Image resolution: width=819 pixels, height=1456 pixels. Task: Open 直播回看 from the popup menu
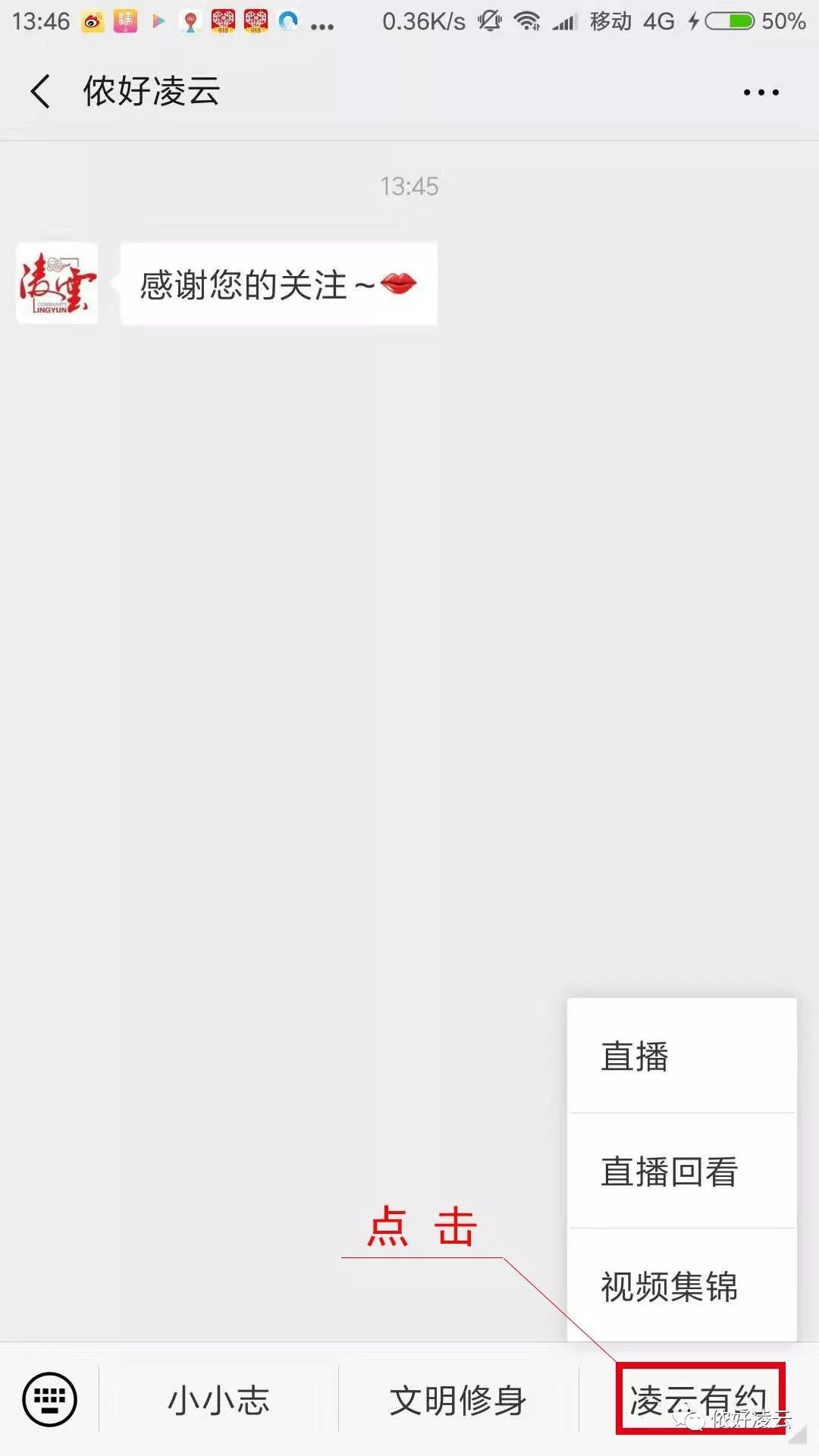682,1171
